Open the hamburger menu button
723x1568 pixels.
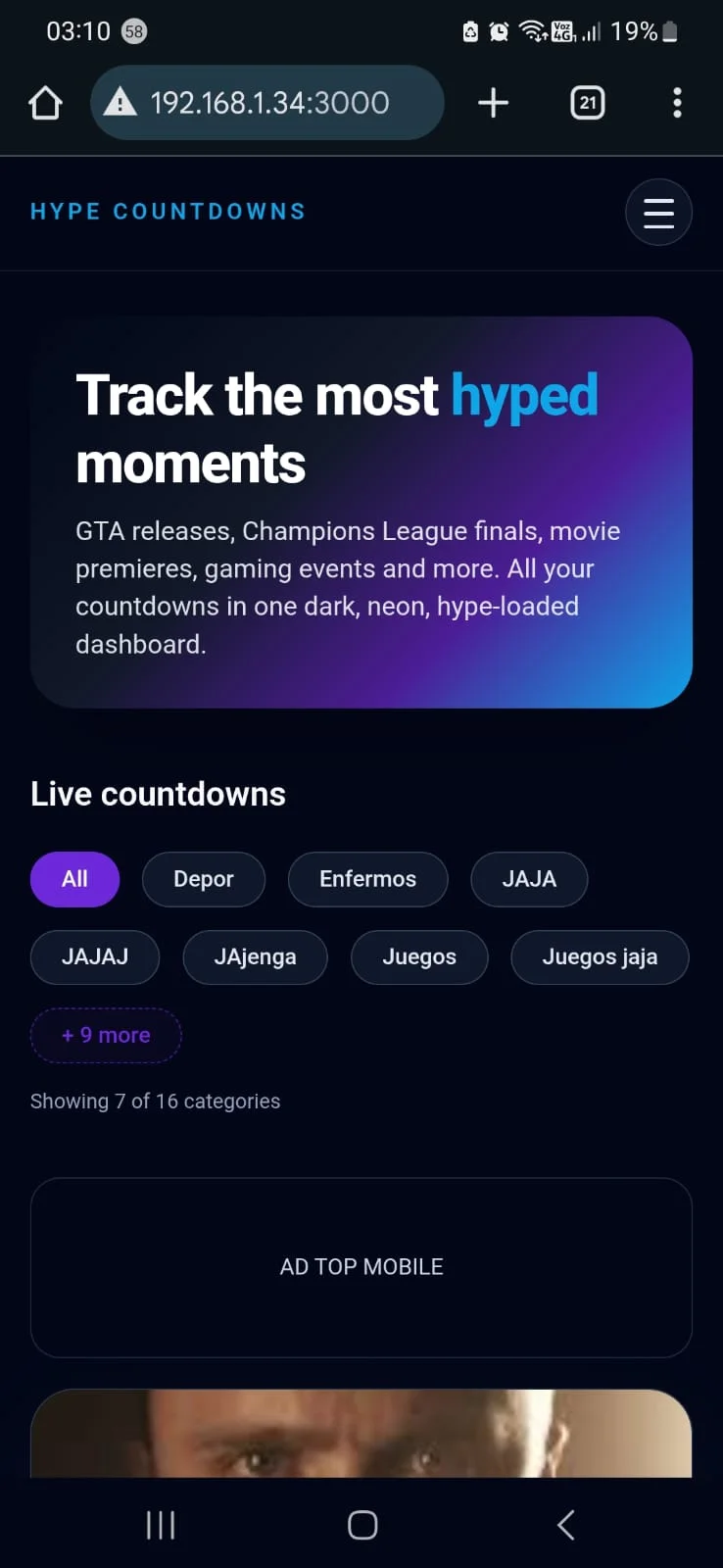[x=658, y=213]
